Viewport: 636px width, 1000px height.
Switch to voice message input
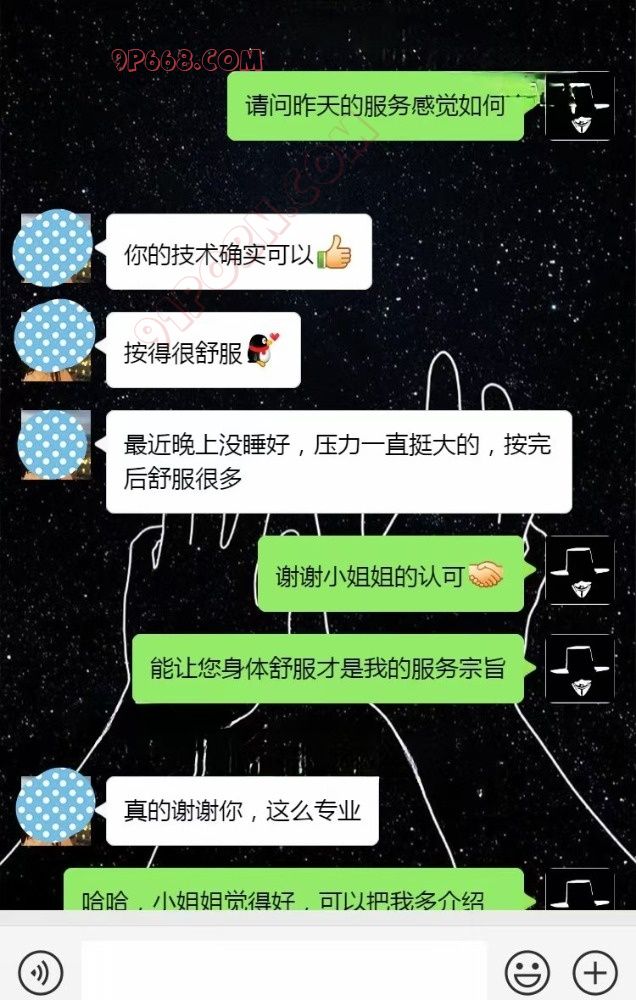[41, 971]
